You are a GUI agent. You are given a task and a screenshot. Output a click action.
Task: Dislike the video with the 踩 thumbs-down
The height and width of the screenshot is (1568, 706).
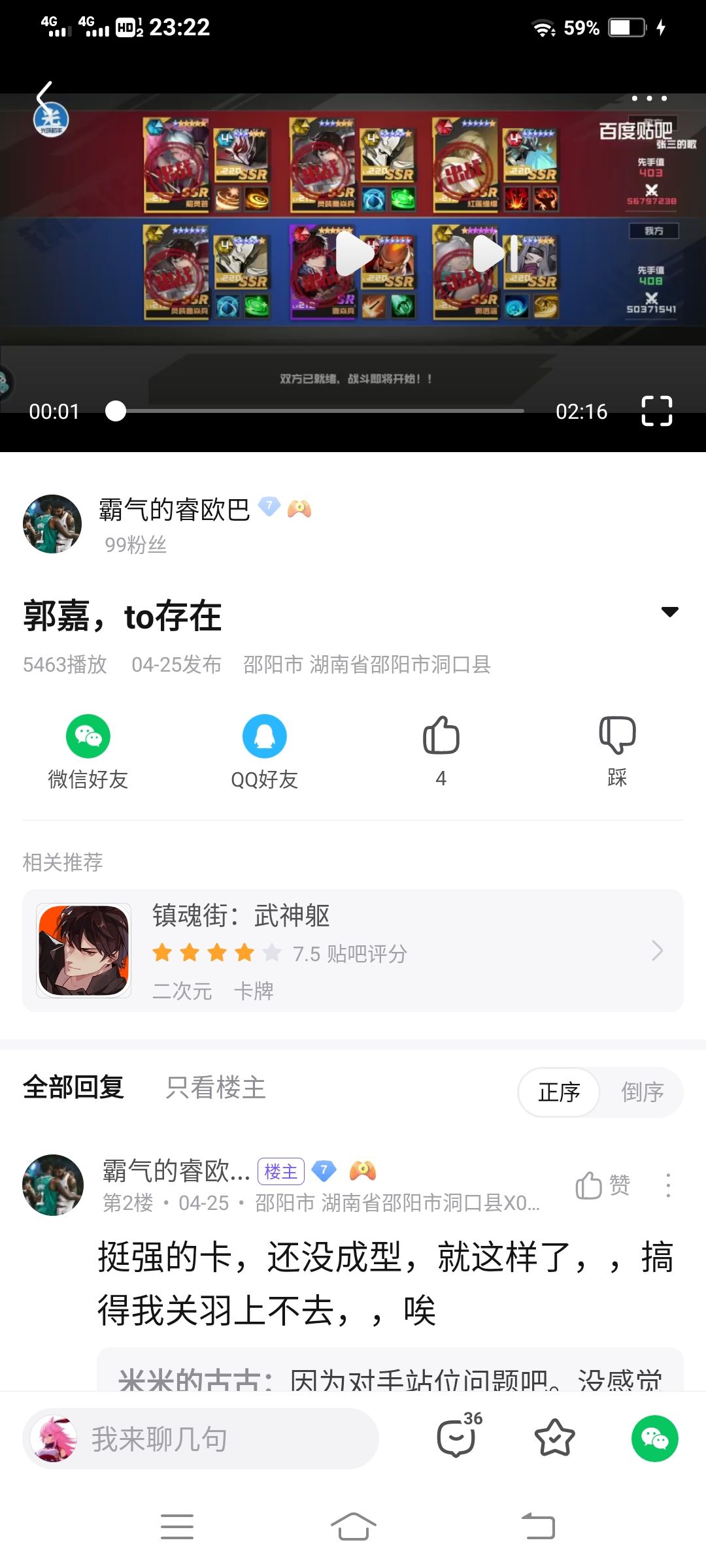coord(618,737)
